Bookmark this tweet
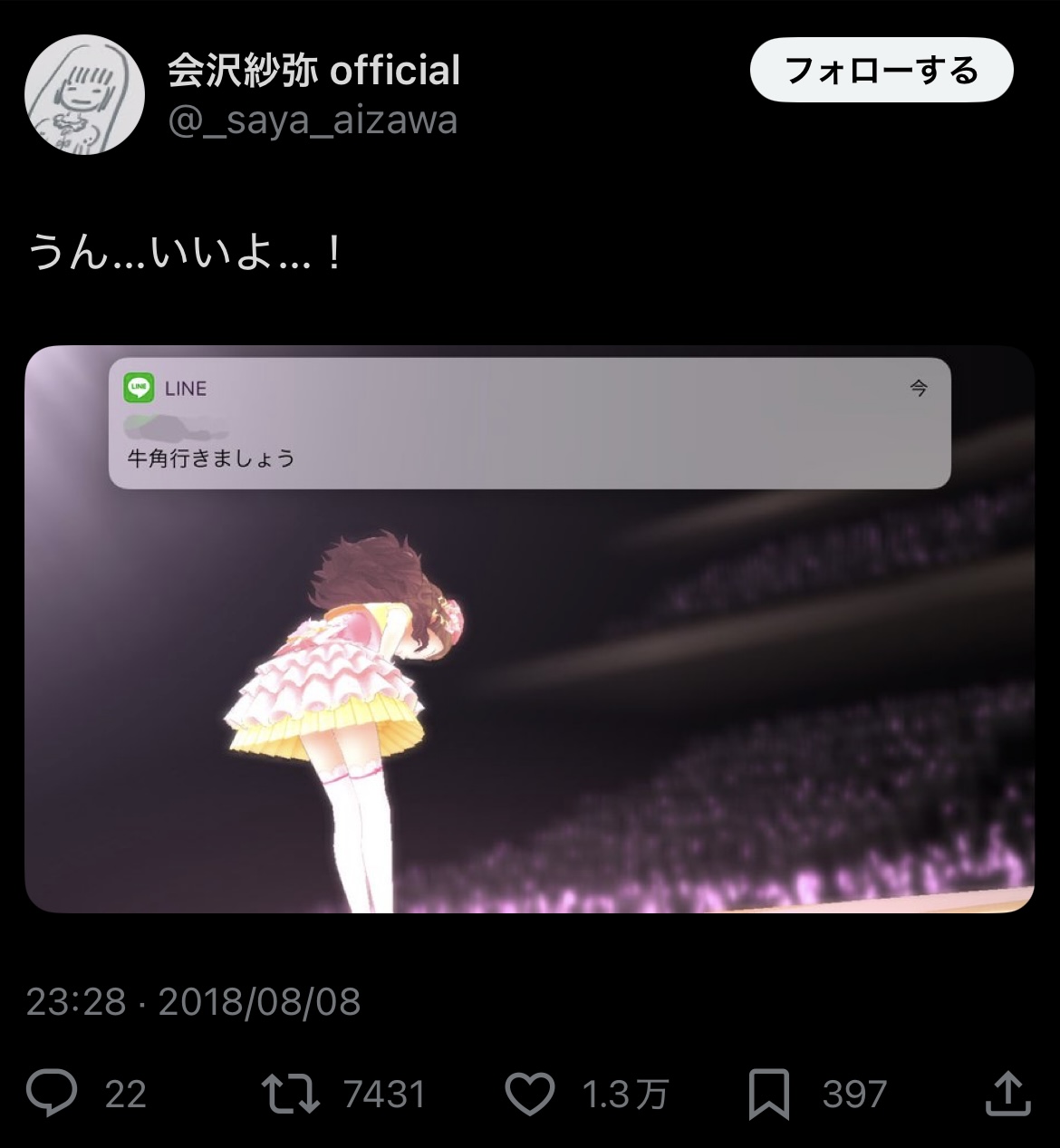Image resolution: width=1060 pixels, height=1148 pixels. (768, 1093)
